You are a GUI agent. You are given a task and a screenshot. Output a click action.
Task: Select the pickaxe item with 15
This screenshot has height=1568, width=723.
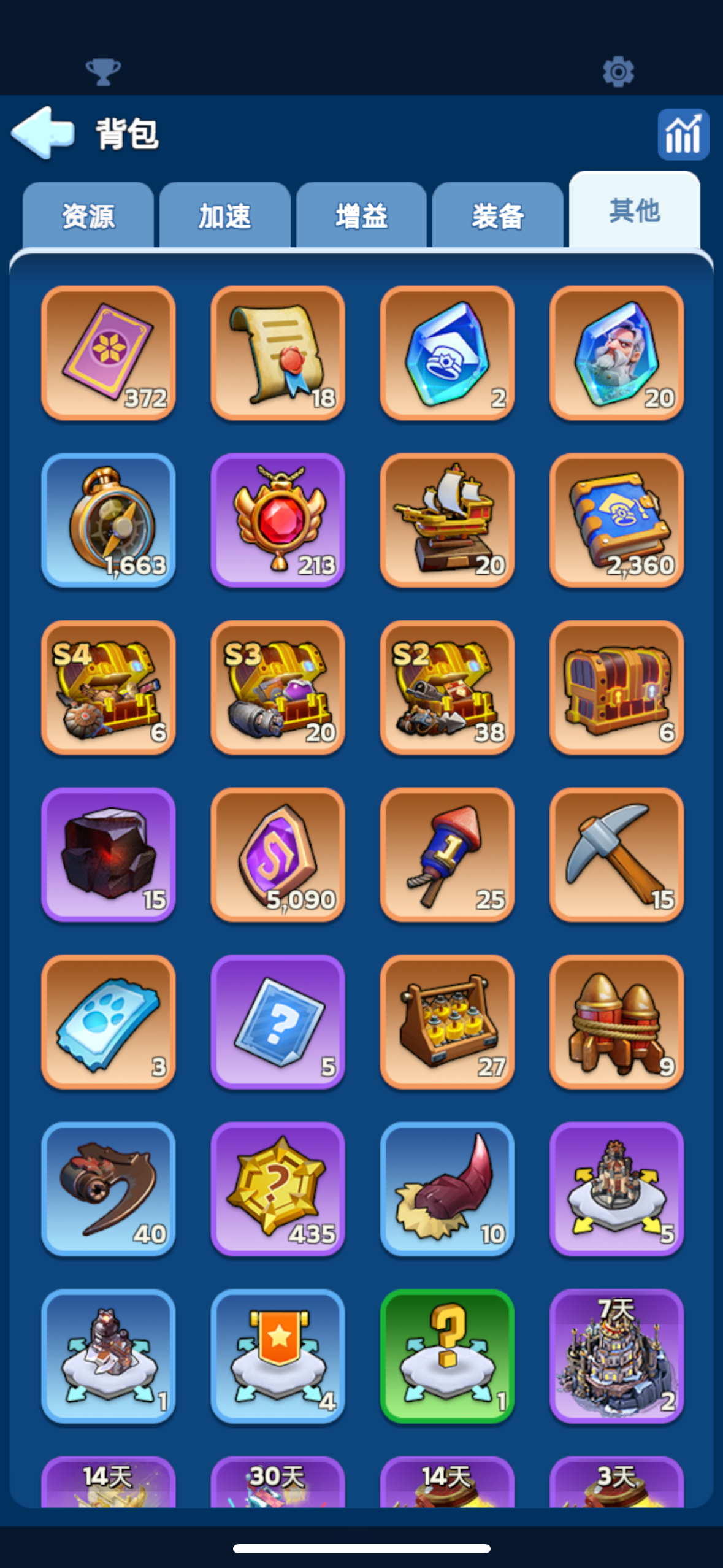pos(616,855)
